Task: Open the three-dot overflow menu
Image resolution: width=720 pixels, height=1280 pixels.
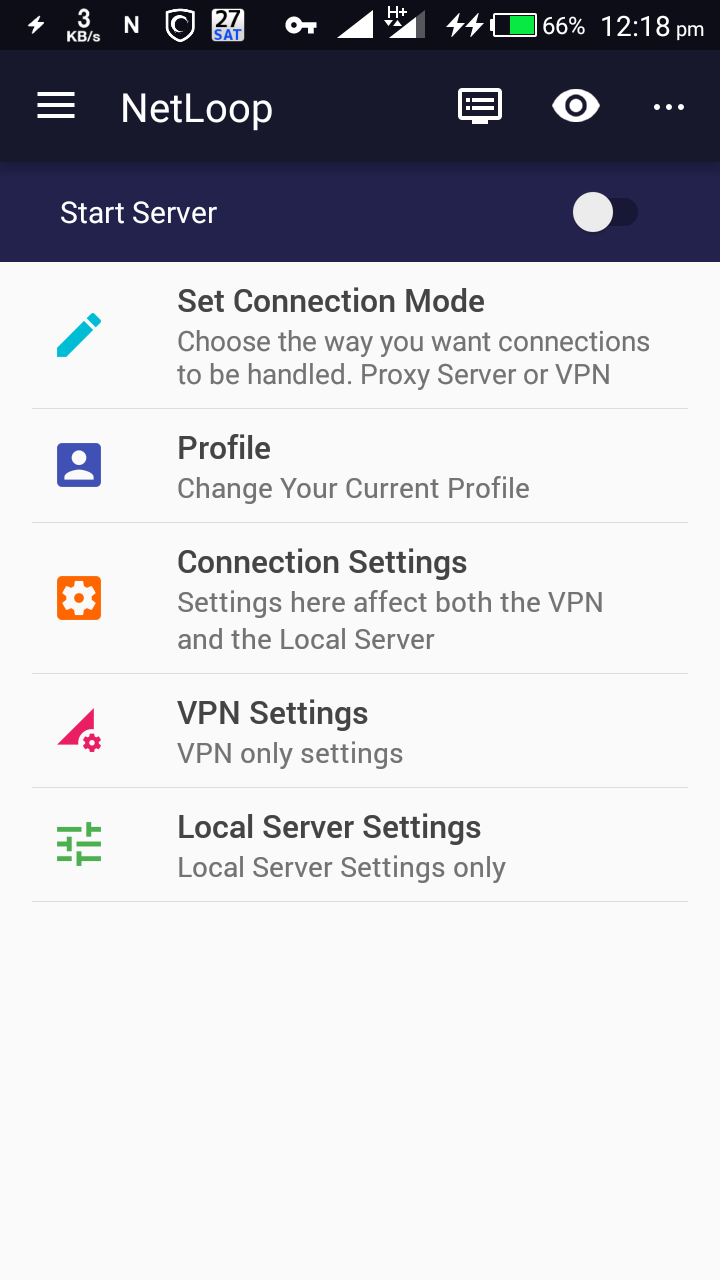Action: pyautogui.click(x=668, y=107)
